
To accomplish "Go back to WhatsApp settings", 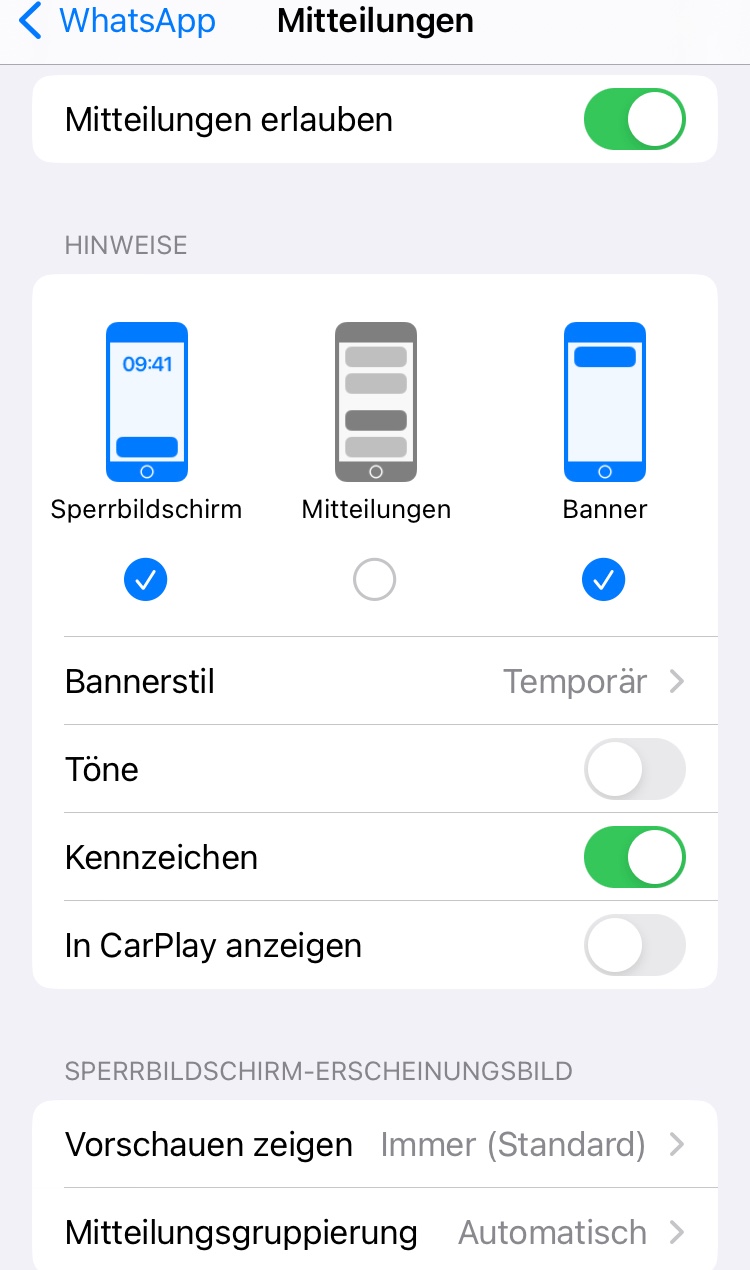I will pos(118,21).
